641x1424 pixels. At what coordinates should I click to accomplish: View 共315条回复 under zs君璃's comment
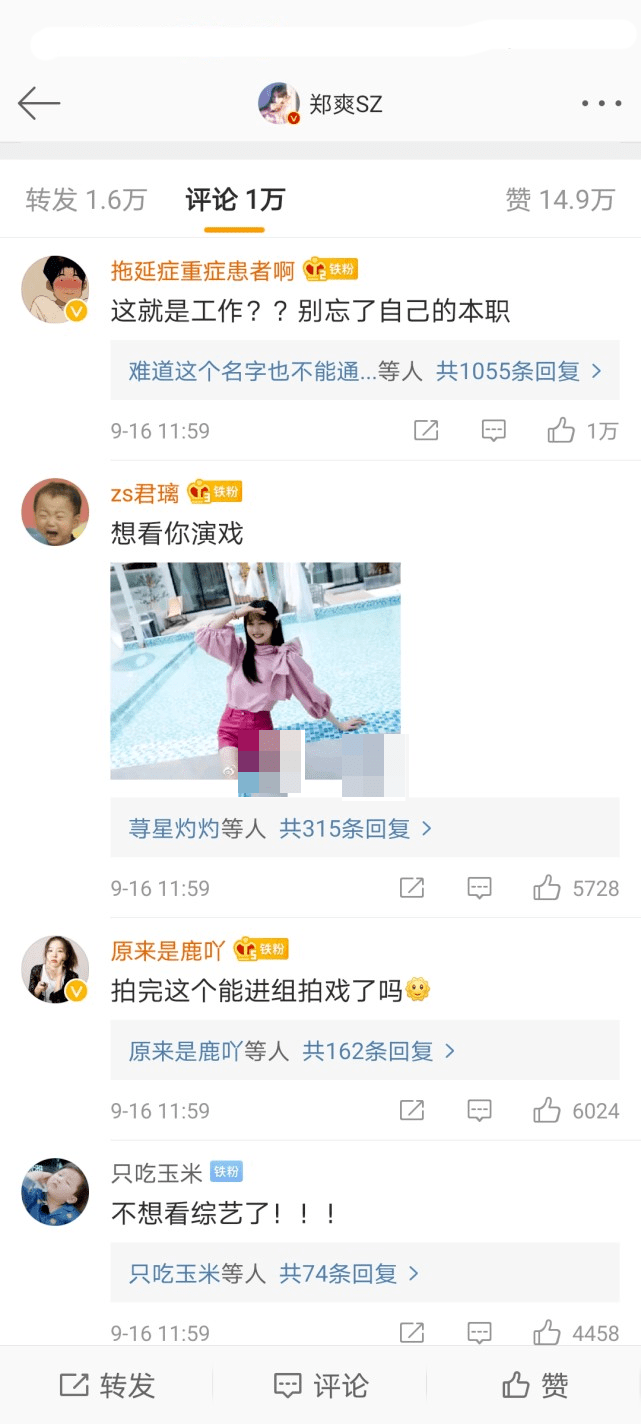click(355, 829)
